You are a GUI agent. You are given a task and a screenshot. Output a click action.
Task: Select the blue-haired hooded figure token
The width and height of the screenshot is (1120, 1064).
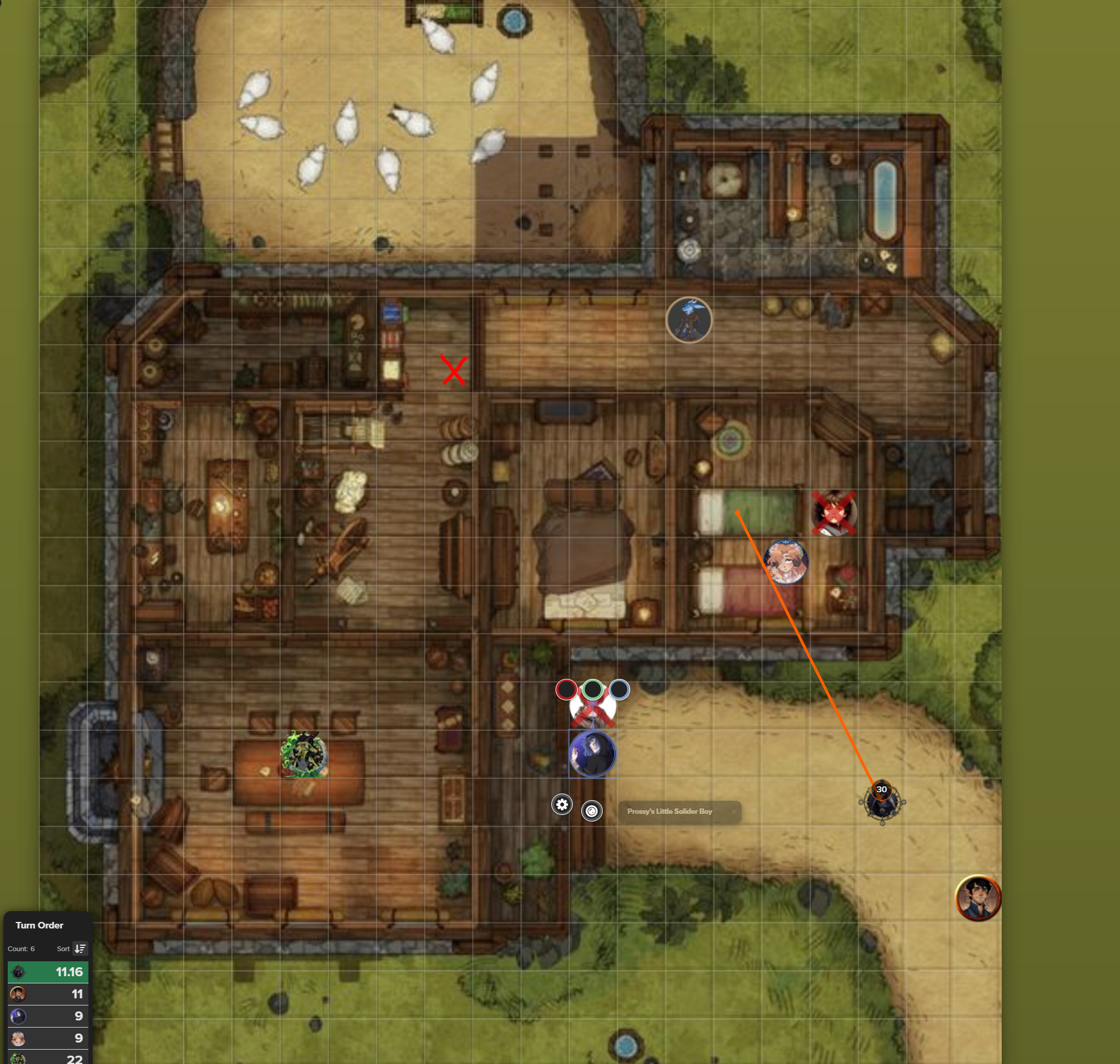coord(592,754)
